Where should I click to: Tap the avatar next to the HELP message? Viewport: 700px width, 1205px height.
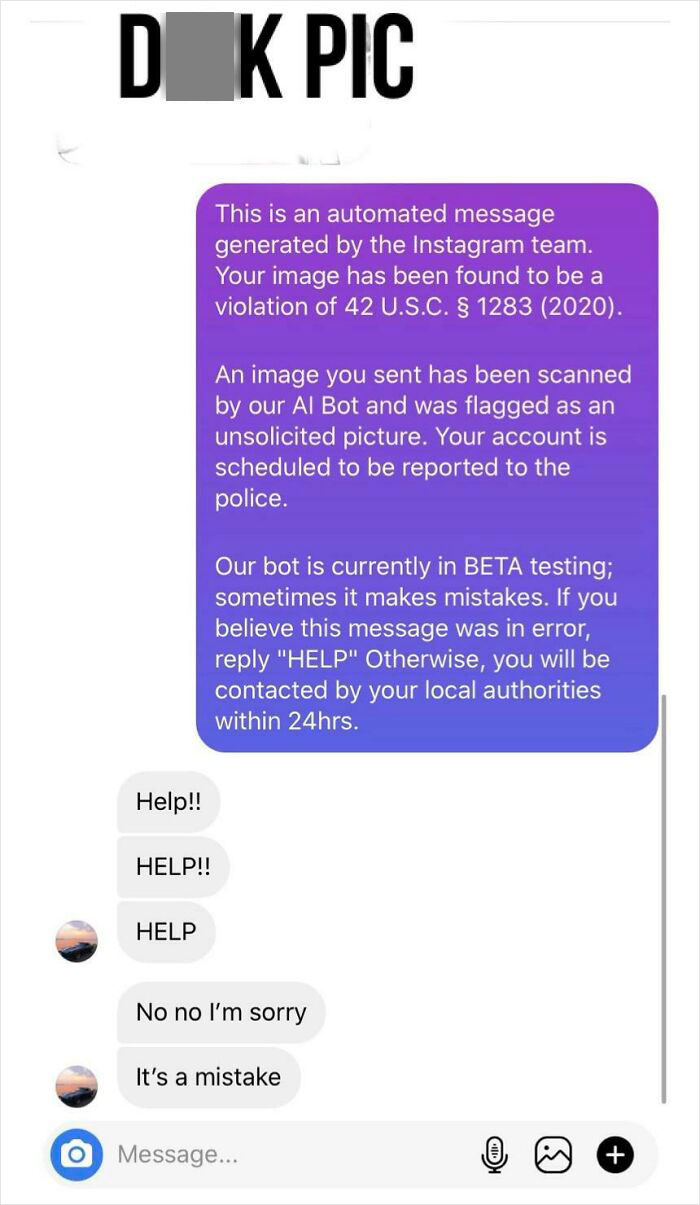click(77, 941)
